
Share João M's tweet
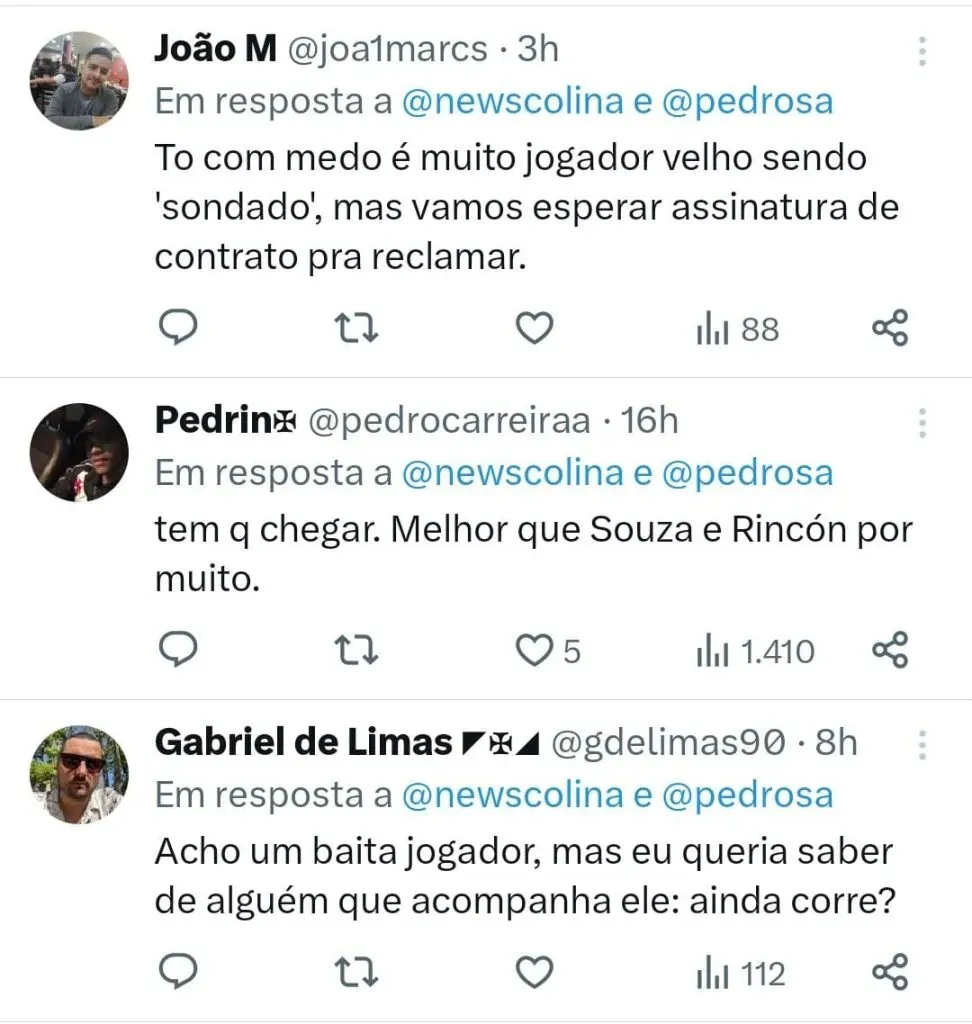(x=890, y=328)
